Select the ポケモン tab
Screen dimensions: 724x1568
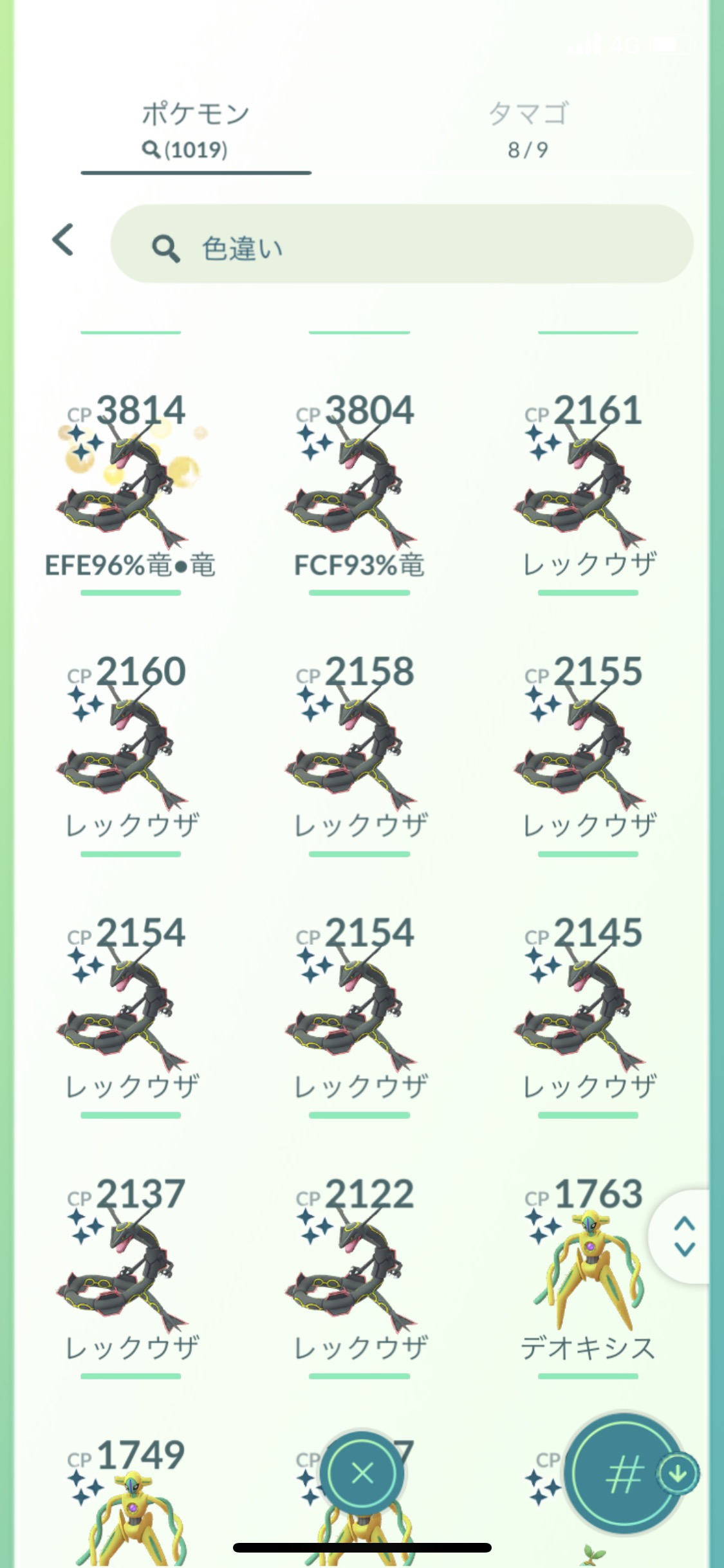195,129
